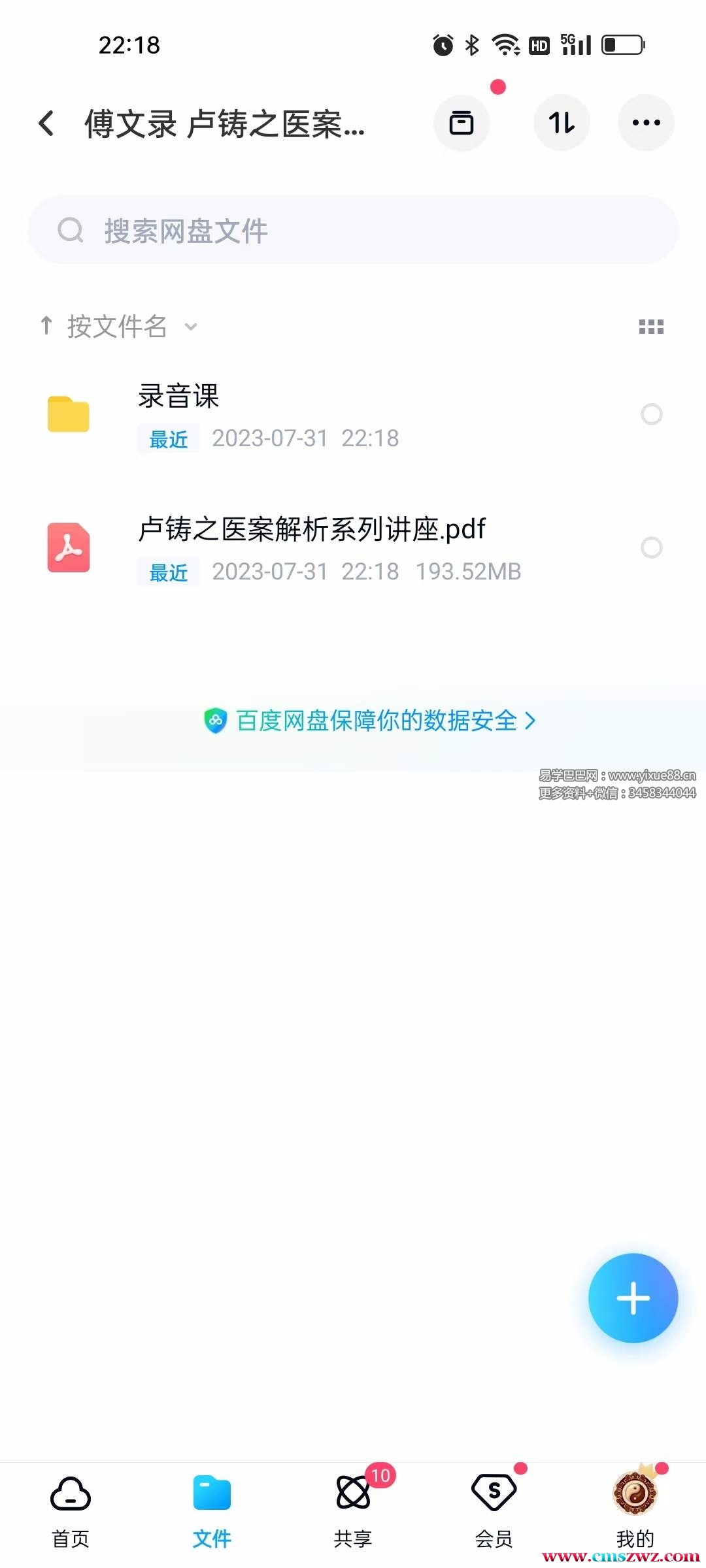Viewport: 706px width, 1568px height.
Task: Tap the blue plus floating button
Action: pyautogui.click(x=633, y=1298)
